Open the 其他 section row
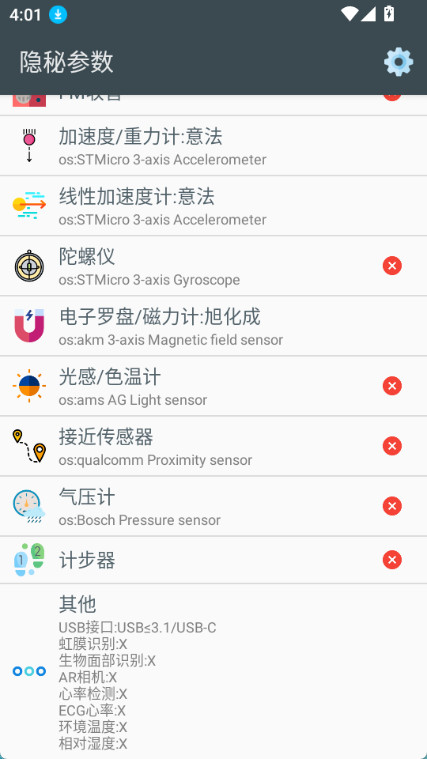The height and width of the screenshot is (759, 427). pyautogui.click(x=214, y=671)
